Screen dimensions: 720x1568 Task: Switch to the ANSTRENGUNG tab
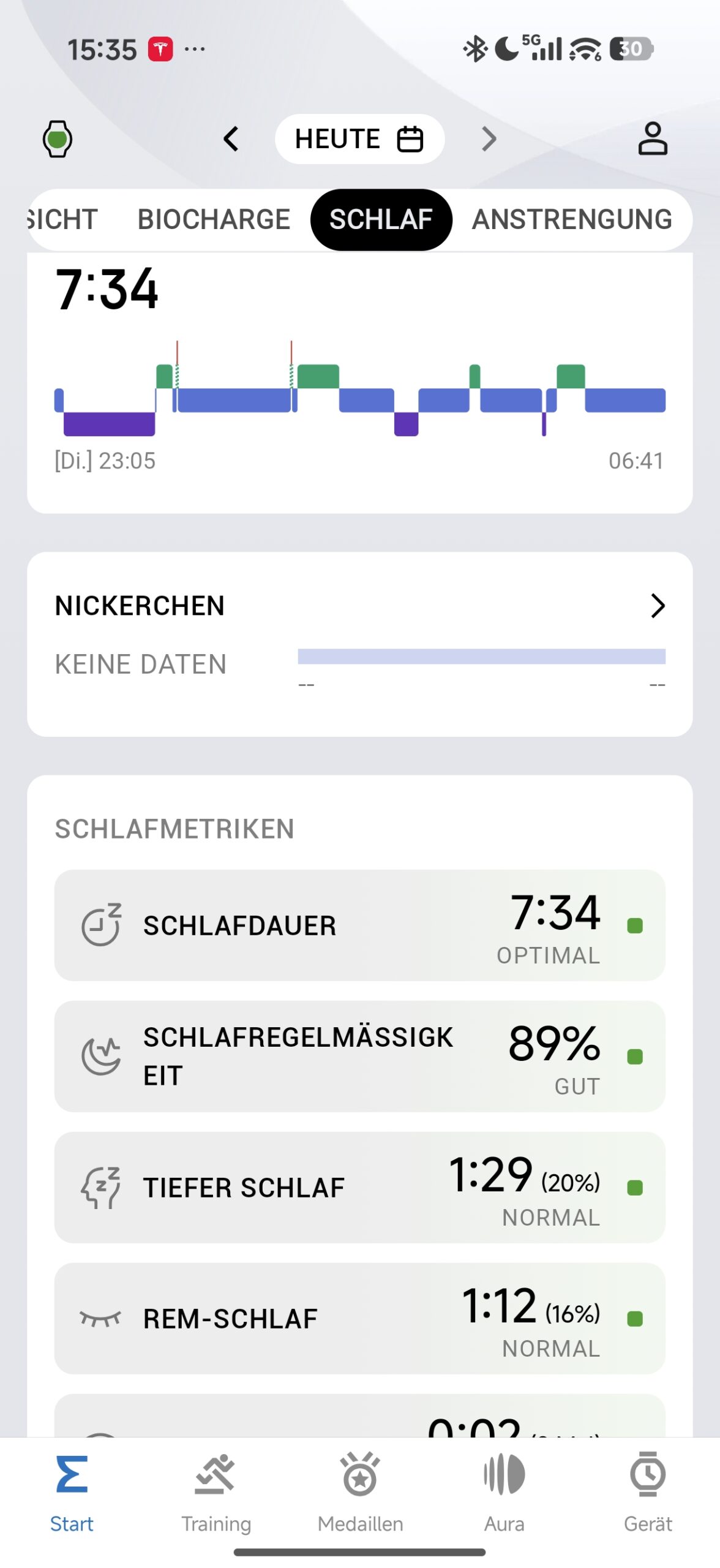(571, 220)
